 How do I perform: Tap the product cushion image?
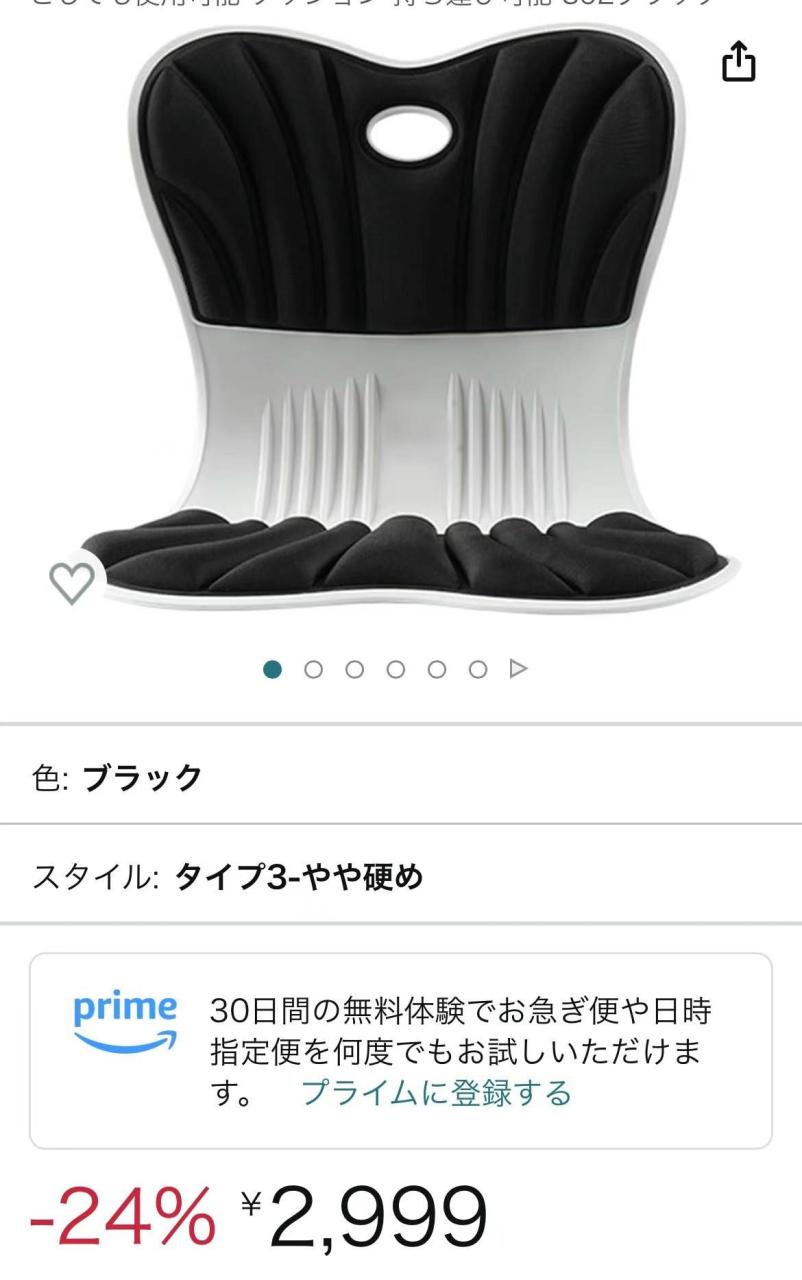point(400,320)
